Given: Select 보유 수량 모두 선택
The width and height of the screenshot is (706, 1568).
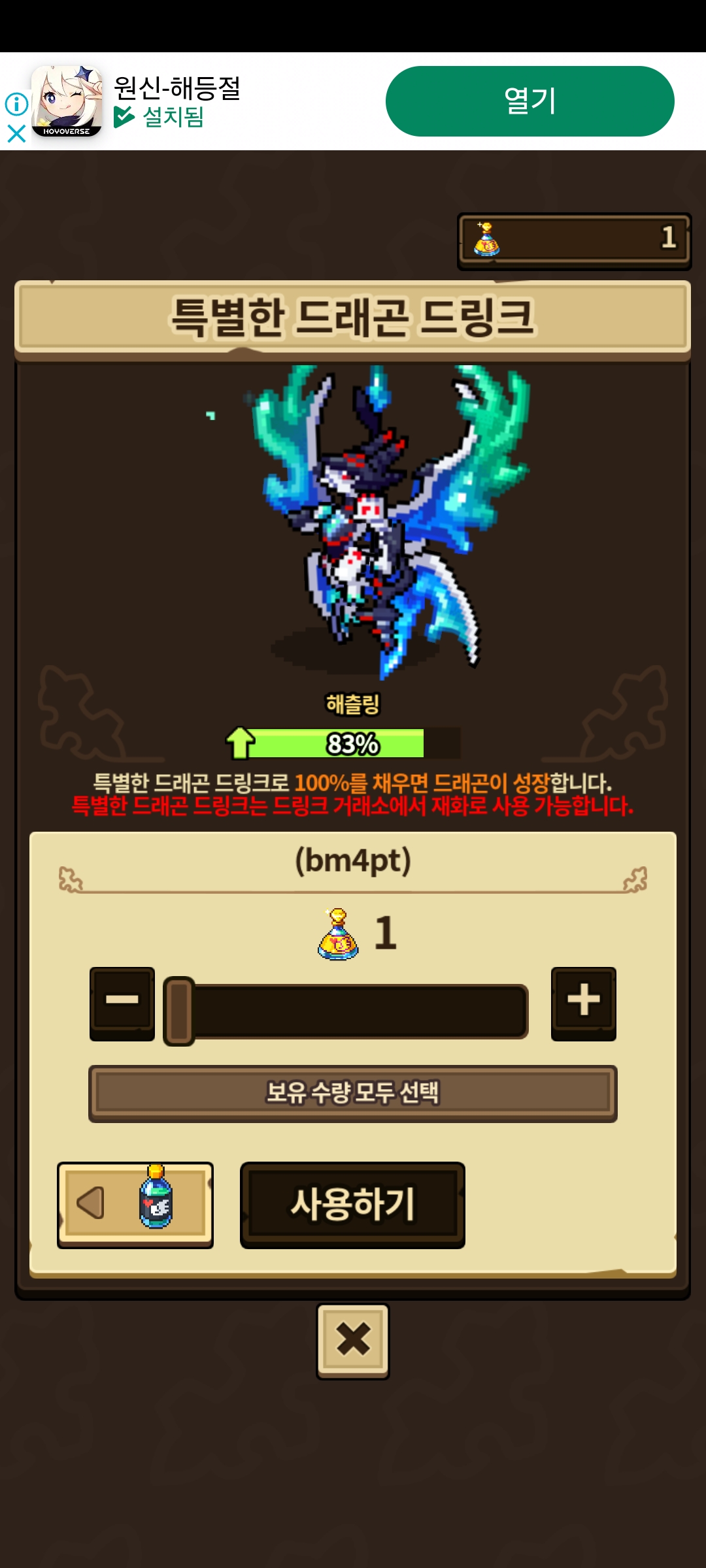Looking at the screenshot, I should [353, 1093].
